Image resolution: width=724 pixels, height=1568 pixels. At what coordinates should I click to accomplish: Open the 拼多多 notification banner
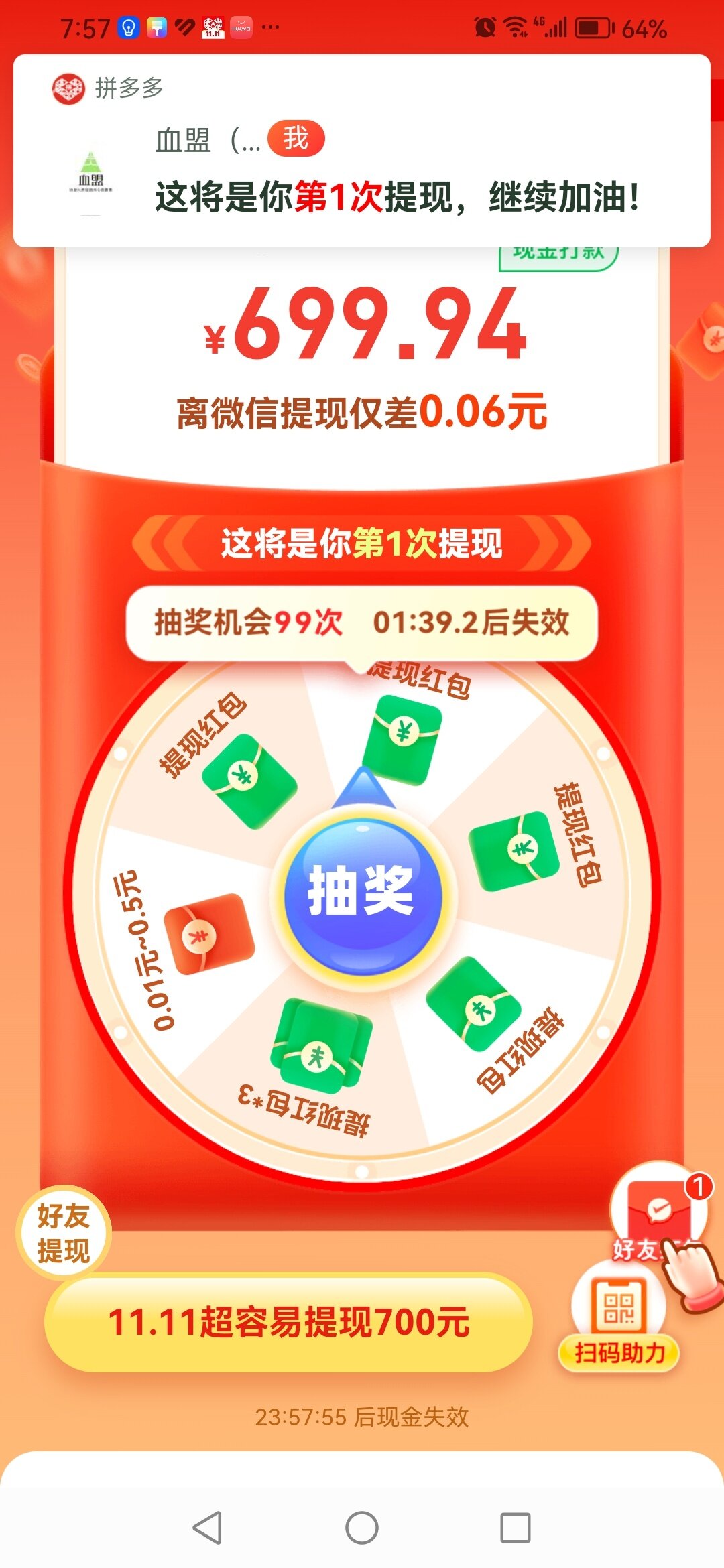(362, 151)
